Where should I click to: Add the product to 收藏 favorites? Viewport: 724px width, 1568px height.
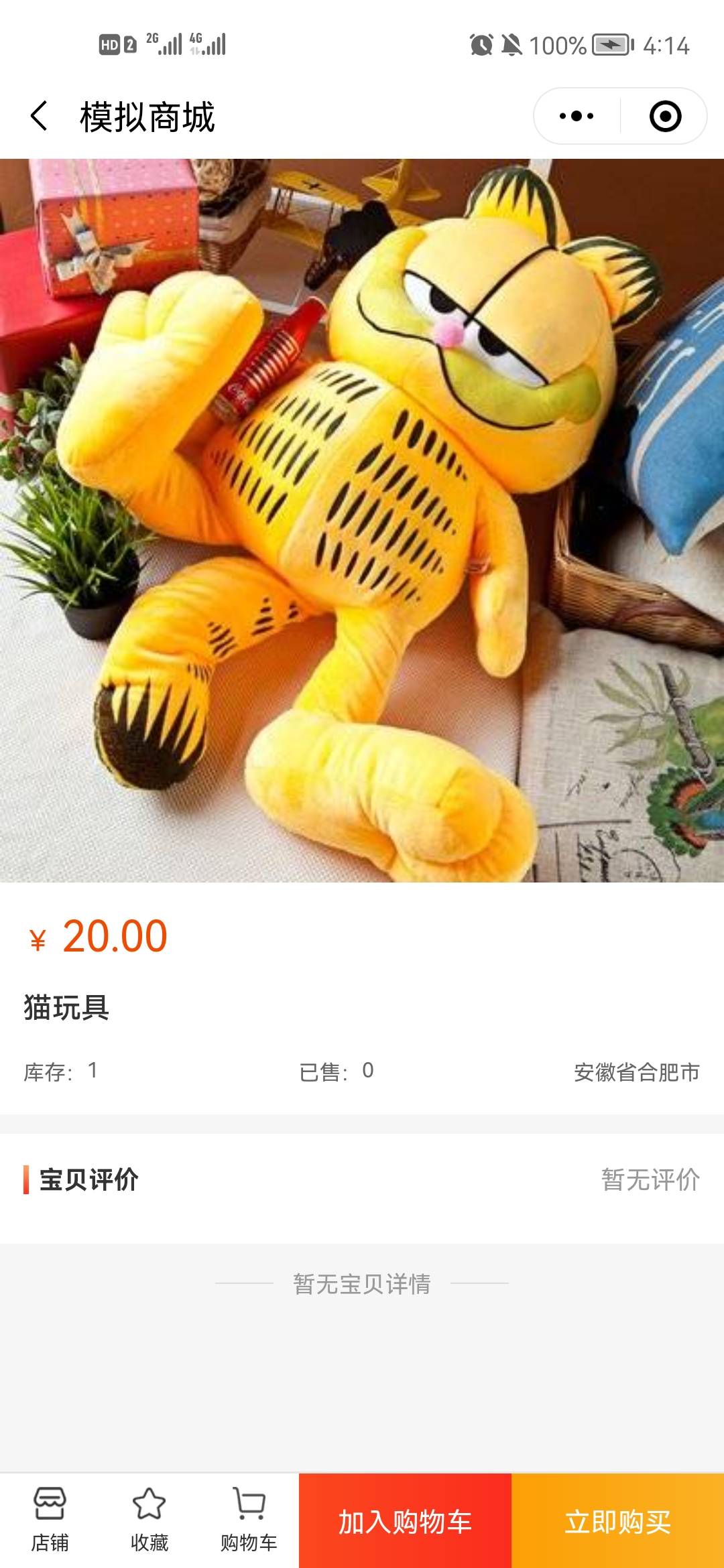coord(149,1520)
